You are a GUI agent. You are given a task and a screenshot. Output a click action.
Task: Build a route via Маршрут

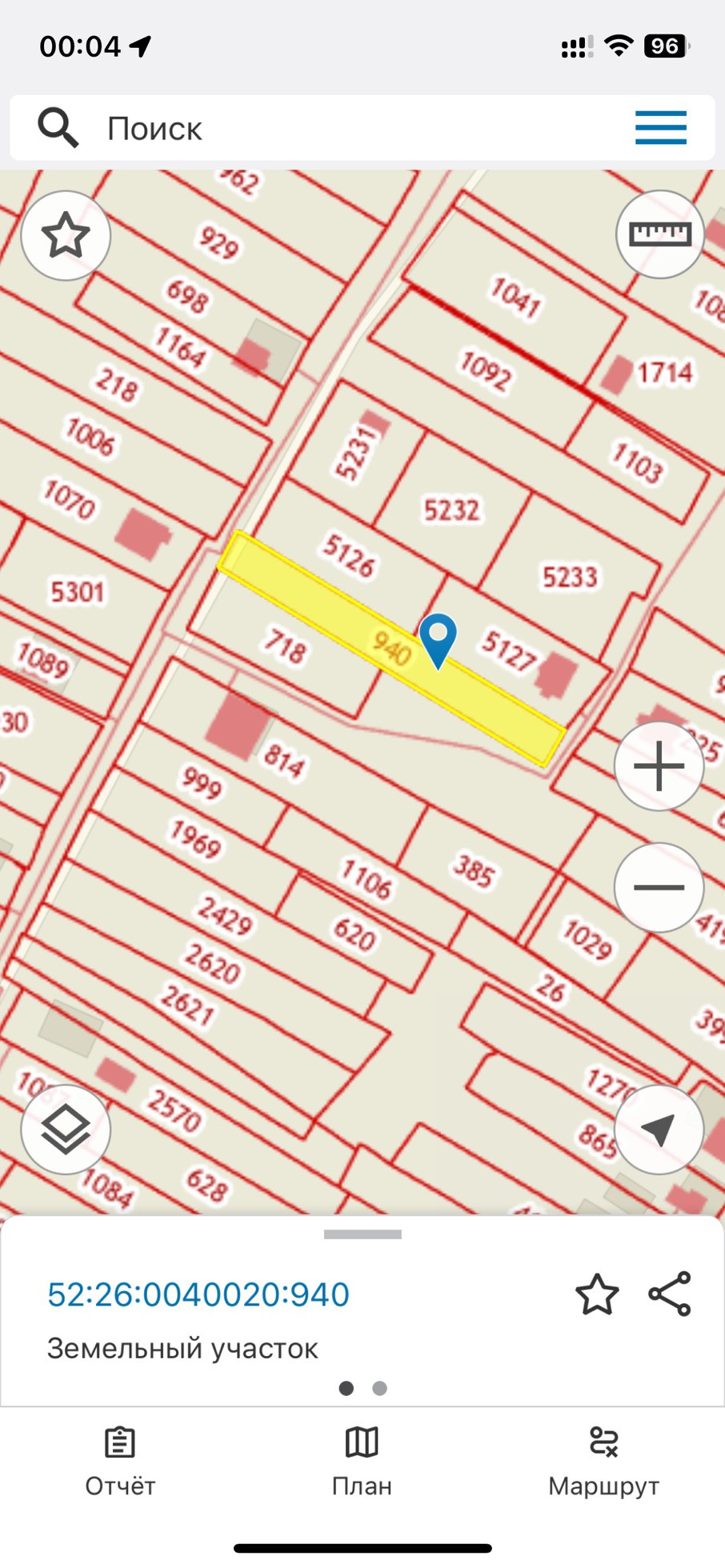click(x=603, y=1462)
